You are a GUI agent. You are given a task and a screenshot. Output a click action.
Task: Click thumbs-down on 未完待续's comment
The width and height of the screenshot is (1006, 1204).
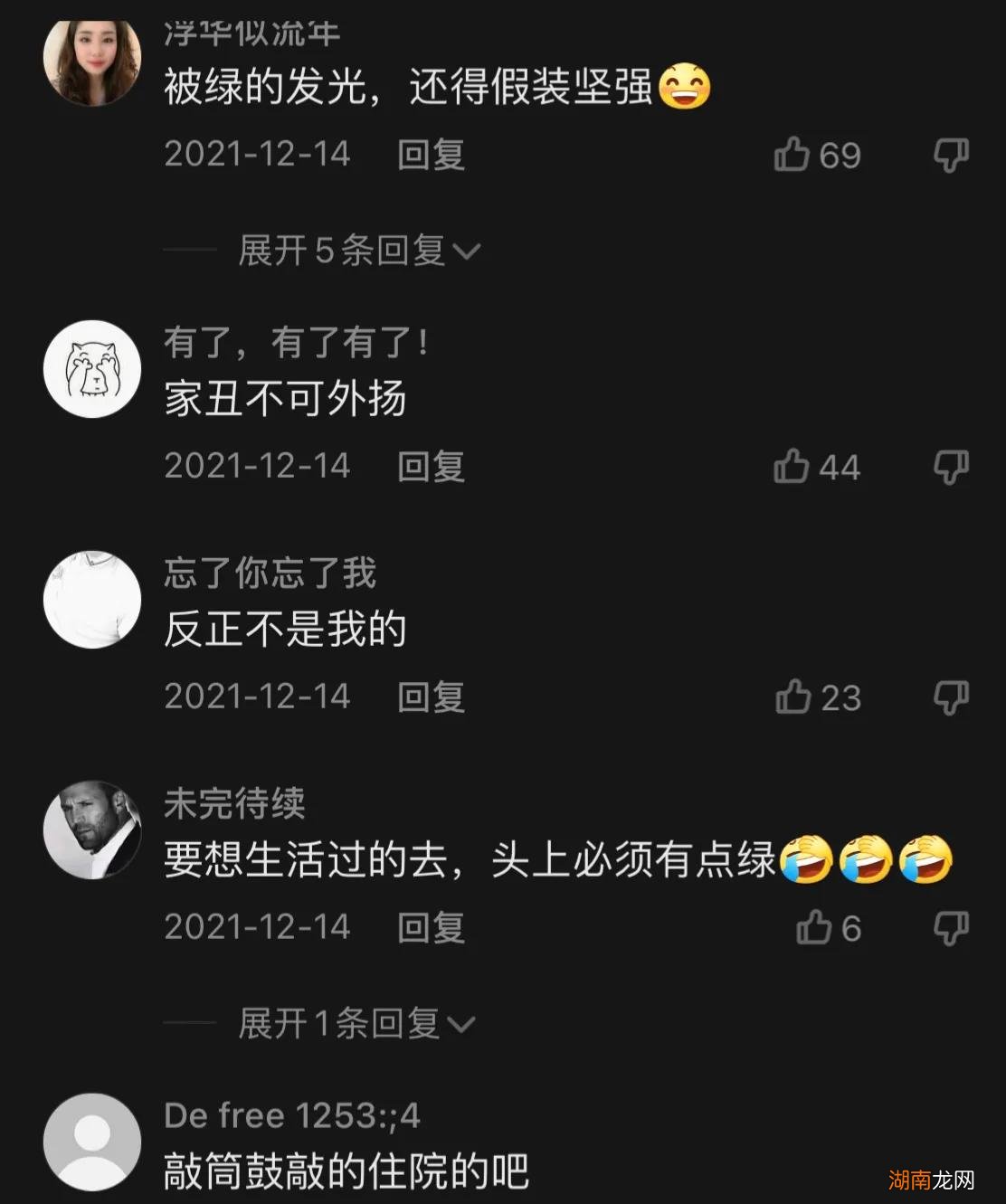pos(949,926)
